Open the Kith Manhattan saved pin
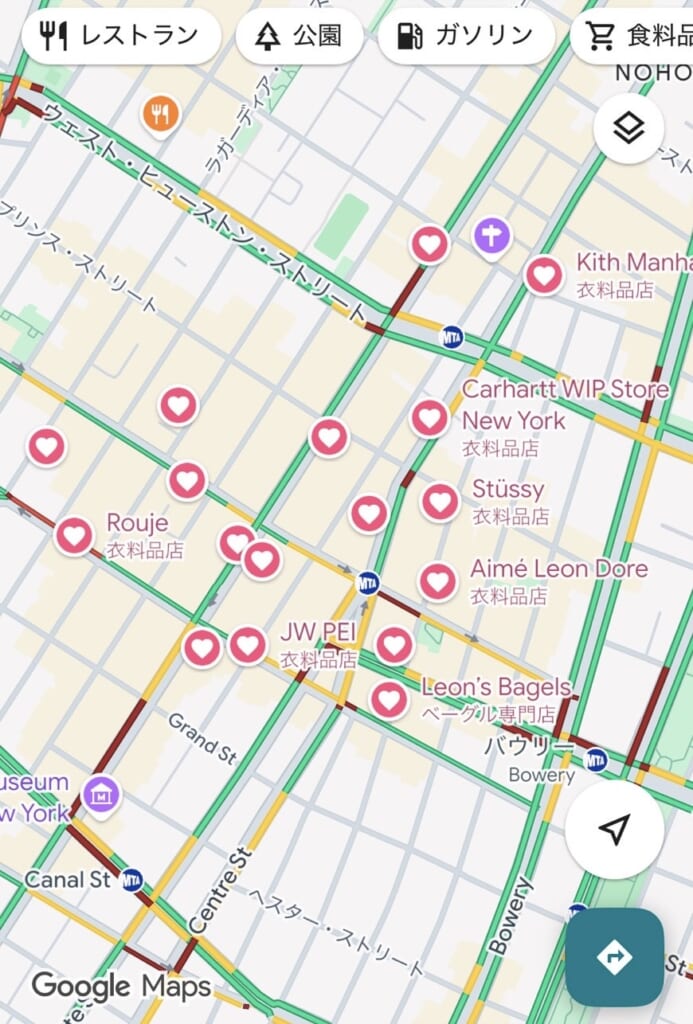Image resolution: width=693 pixels, height=1024 pixels. click(544, 274)
